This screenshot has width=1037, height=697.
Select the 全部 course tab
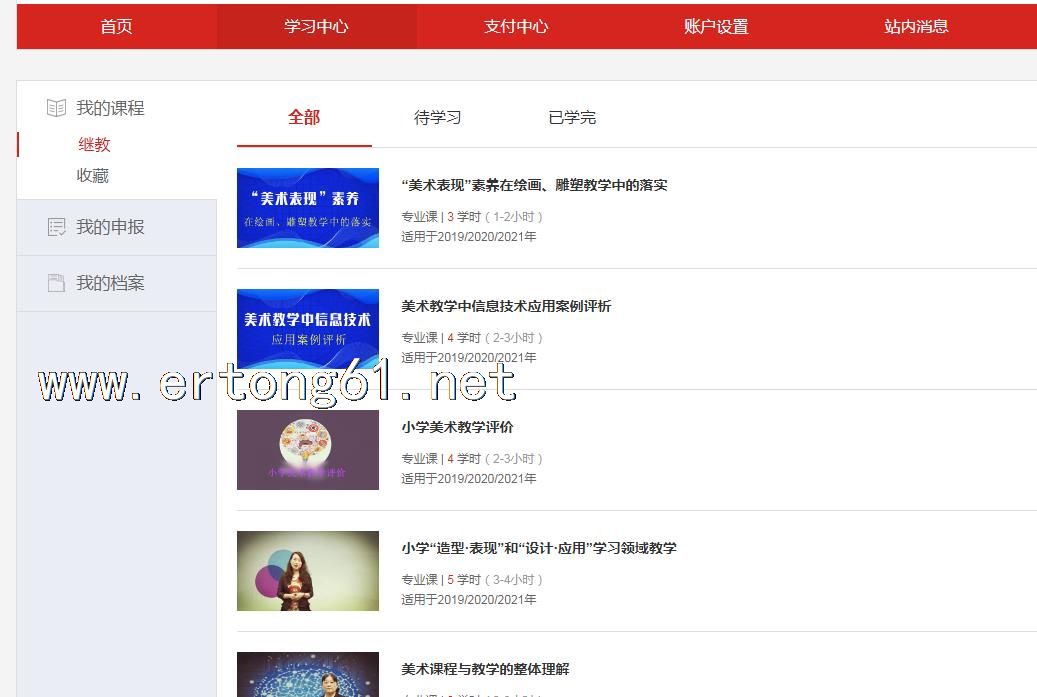304,118
